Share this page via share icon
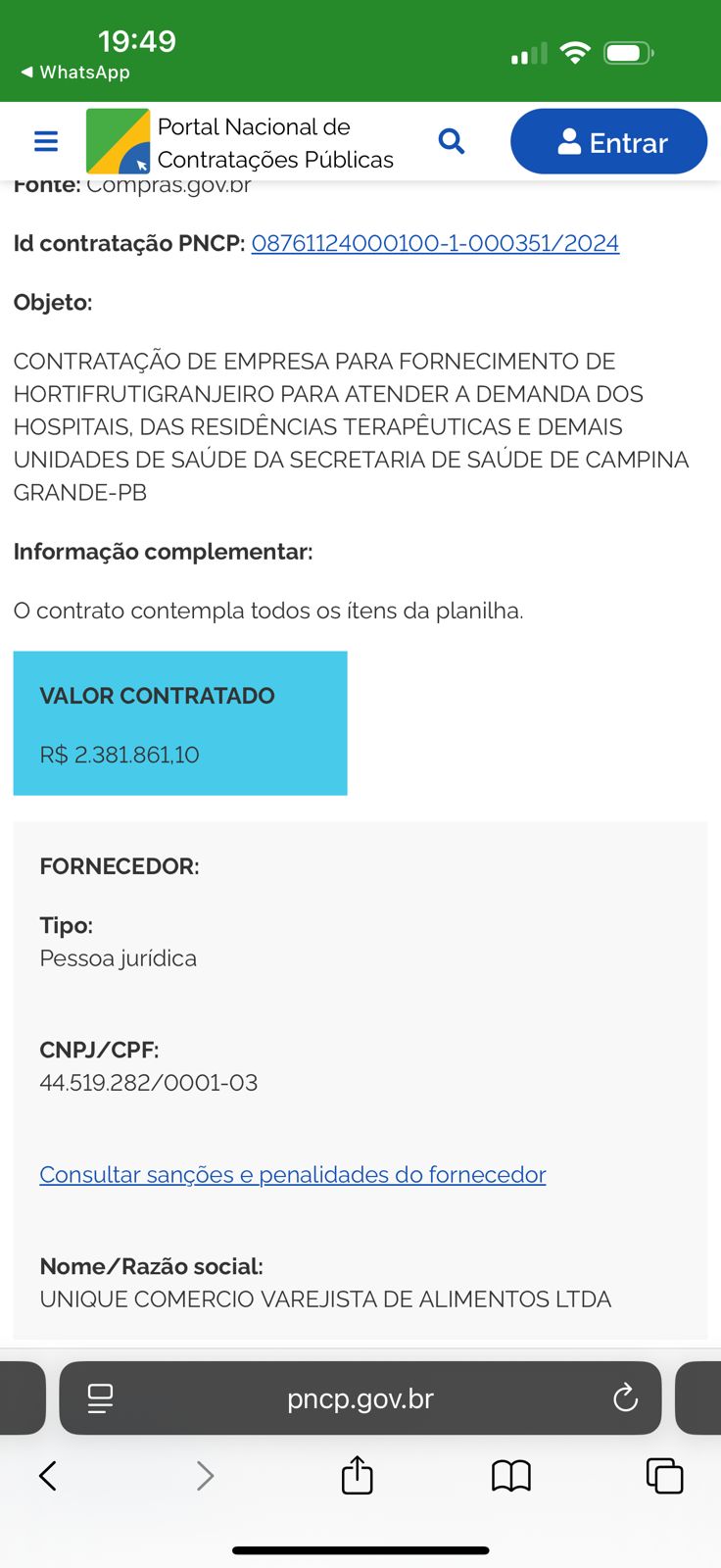The height and width of the screenshot is (1568, 721). pyautogui.click(x=358, y=1475)
